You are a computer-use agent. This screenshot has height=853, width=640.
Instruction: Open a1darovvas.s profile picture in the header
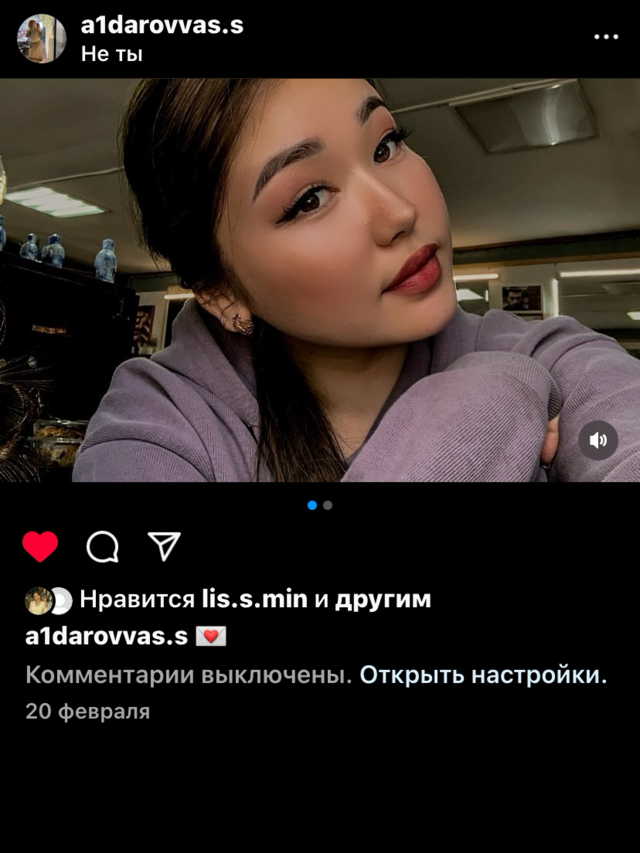tap(42, 39)
